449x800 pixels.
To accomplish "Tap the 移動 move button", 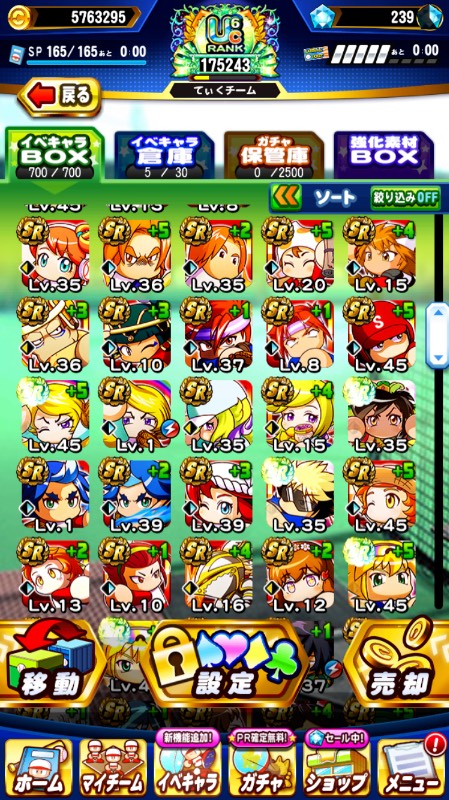I will [51, 663].
